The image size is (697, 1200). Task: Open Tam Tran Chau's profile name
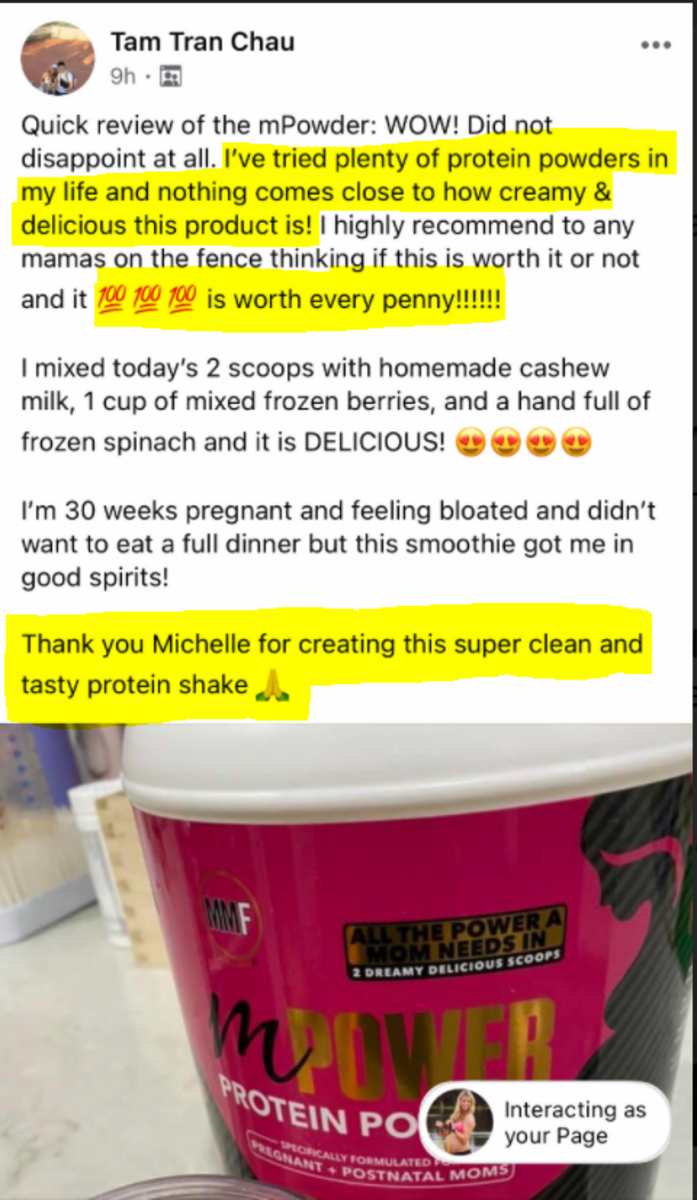coord(203,42)
